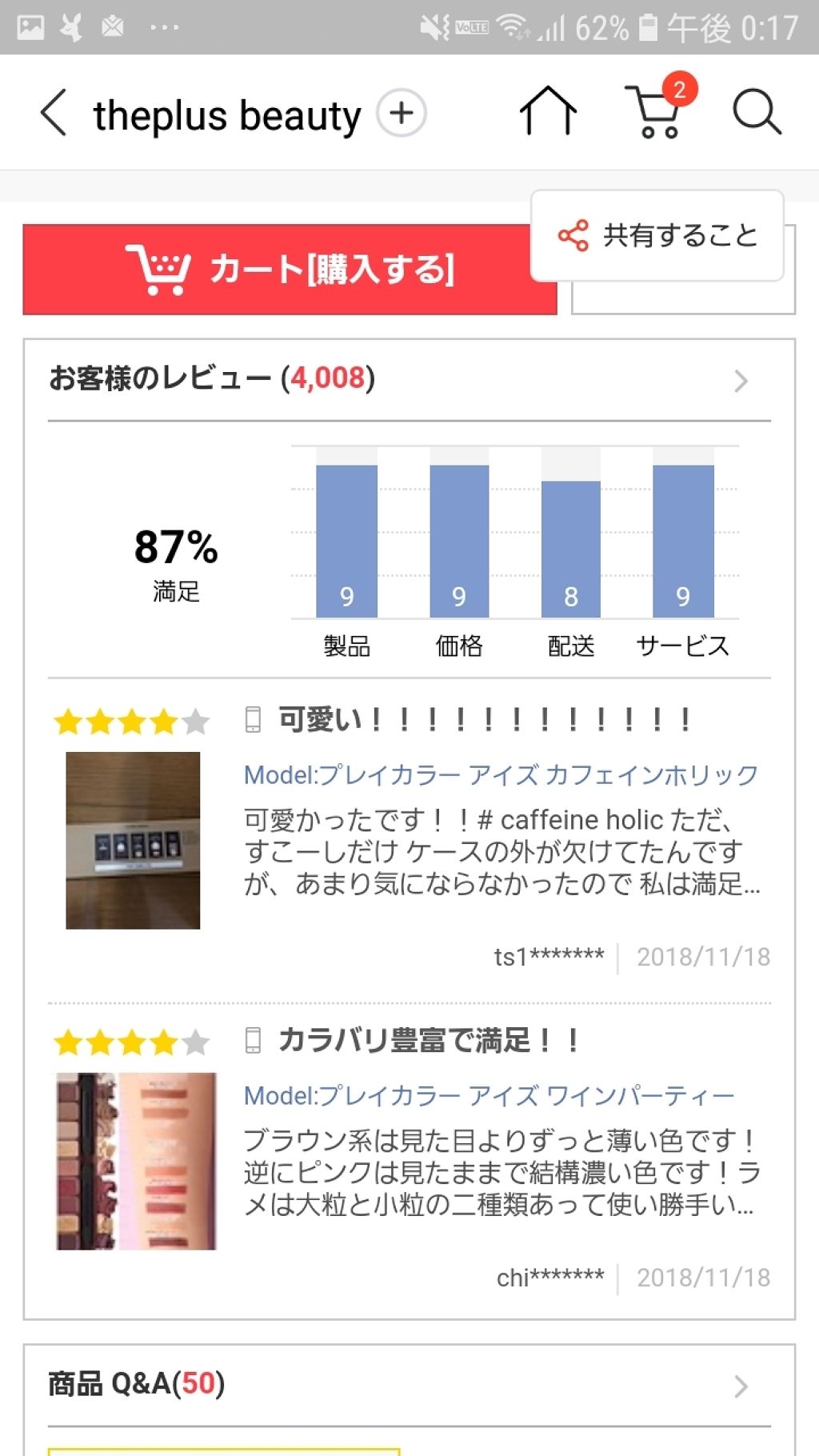The width and height of the screenshot is (819, 1456).
Task: Tap the red カート[購入する] button
Action: point(290,269)
